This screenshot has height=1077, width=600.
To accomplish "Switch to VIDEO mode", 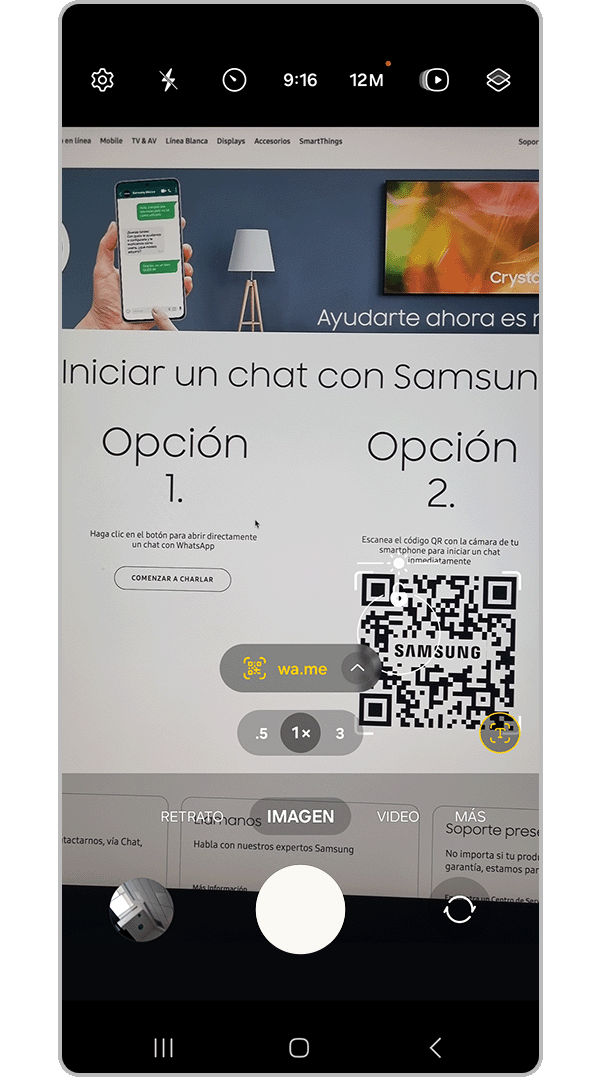I will (398, 817).
